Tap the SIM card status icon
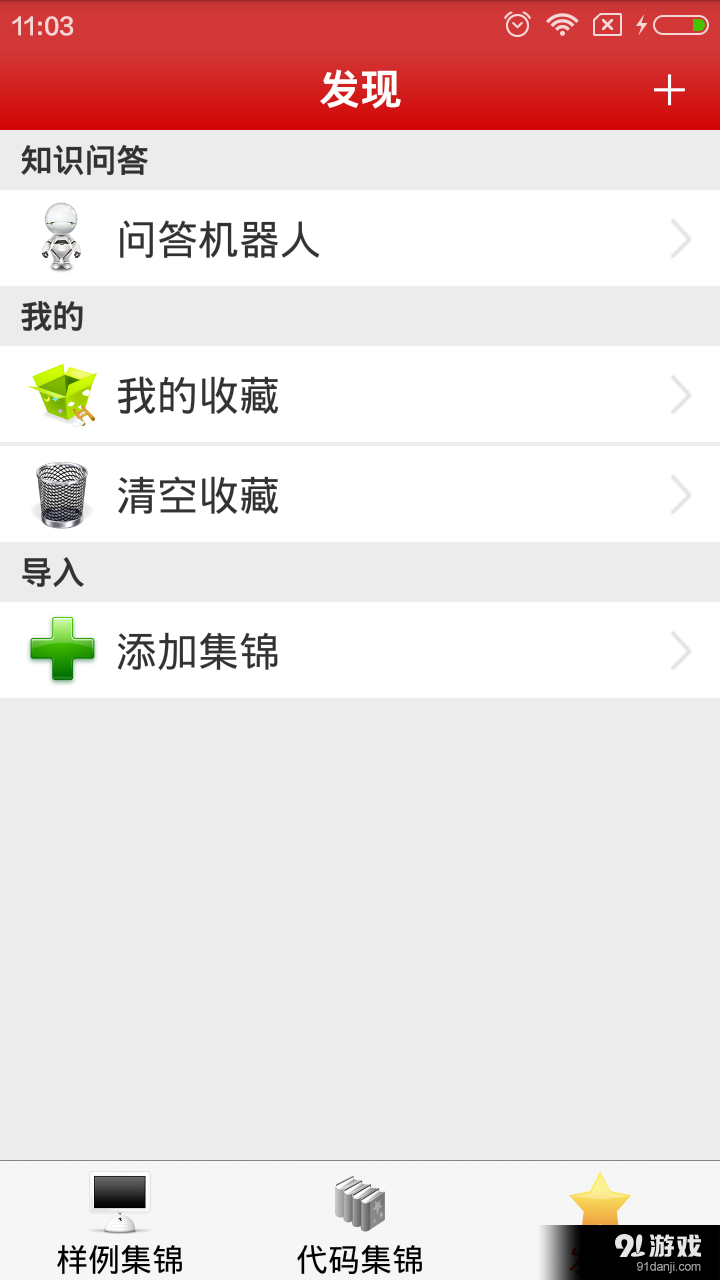Screen dimensions: 720x1280 (x=607, y=25)
